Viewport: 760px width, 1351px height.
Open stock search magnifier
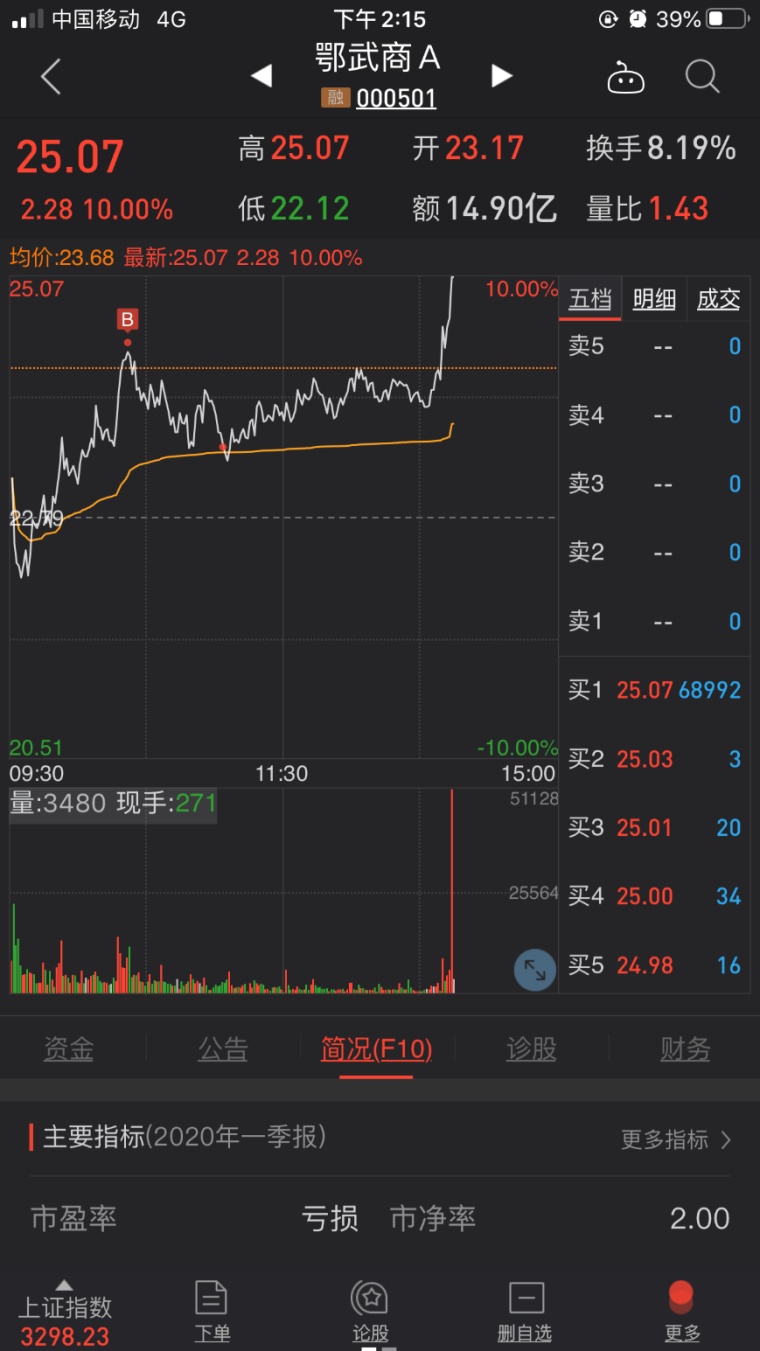tap(702, 76)
